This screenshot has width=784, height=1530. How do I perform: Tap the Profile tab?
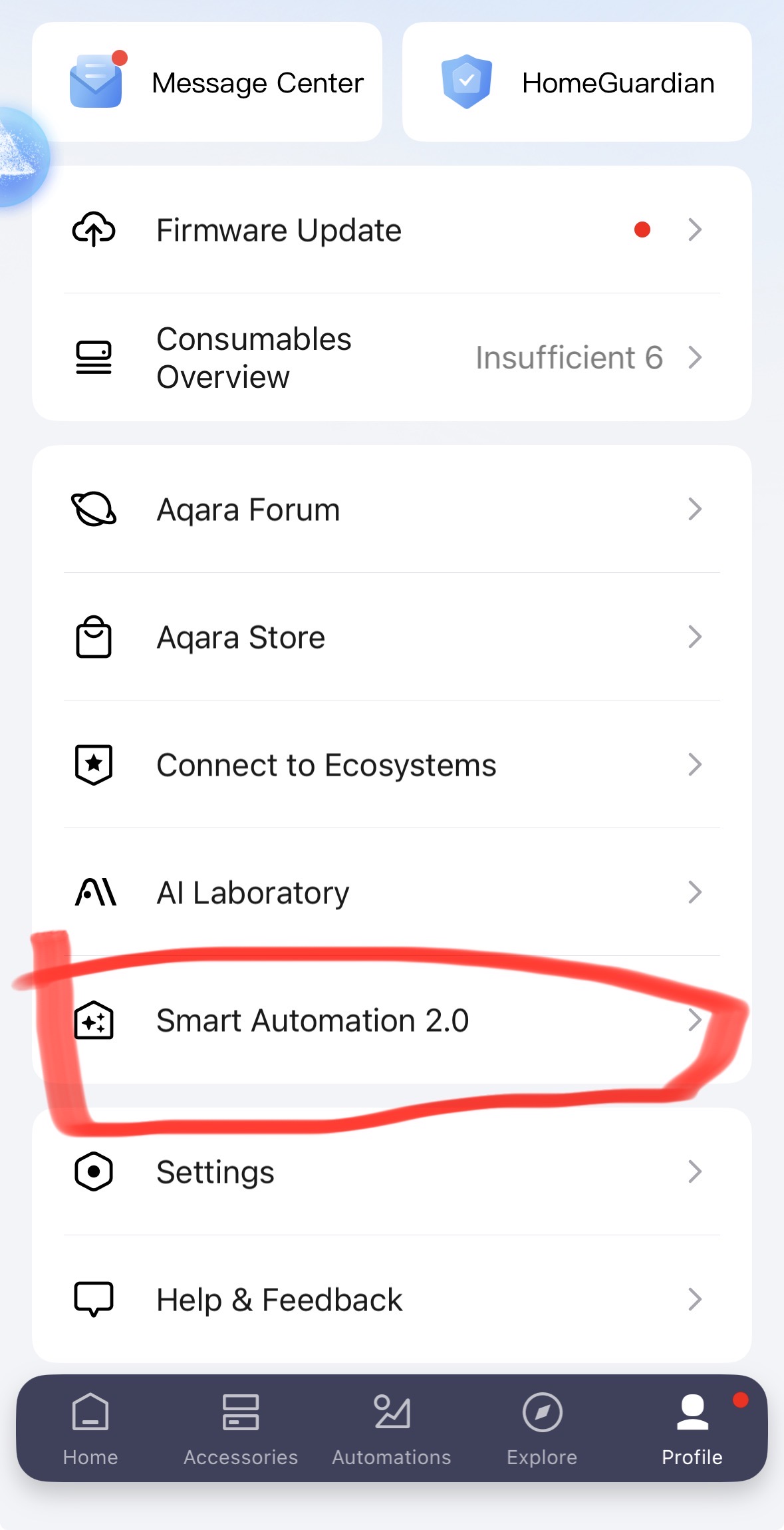click(x=692, y=1428)
